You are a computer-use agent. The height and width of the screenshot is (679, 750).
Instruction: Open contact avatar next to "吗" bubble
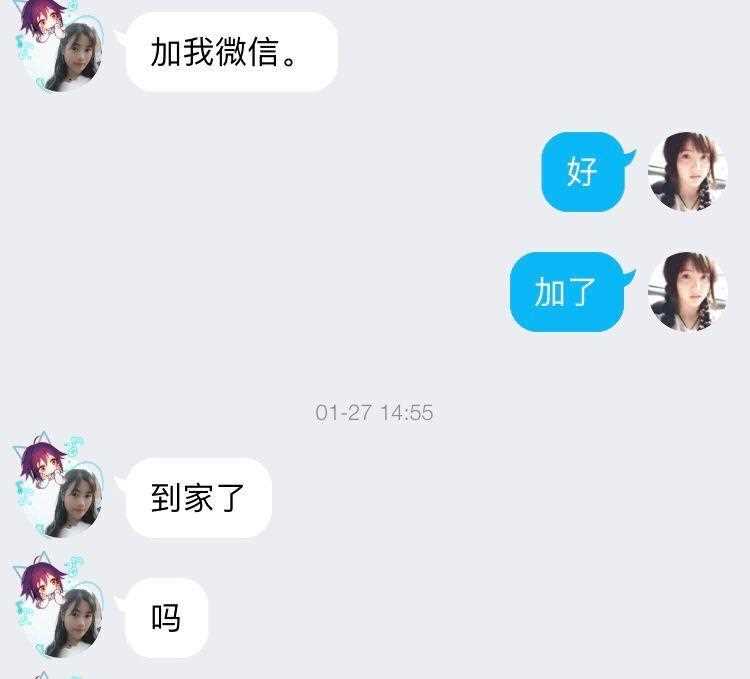(x=60, y=614)
